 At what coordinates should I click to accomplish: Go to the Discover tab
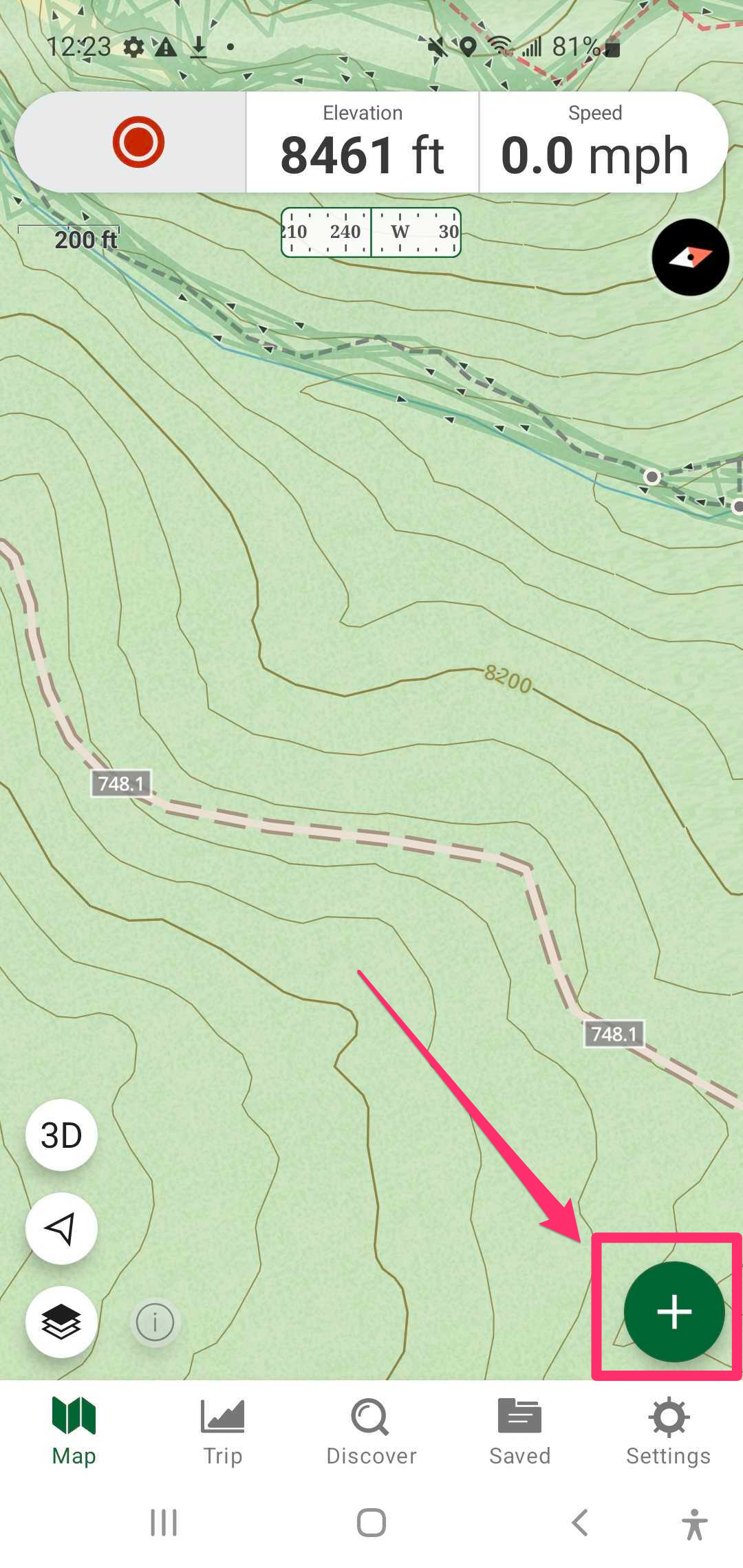pos(371,1432)
